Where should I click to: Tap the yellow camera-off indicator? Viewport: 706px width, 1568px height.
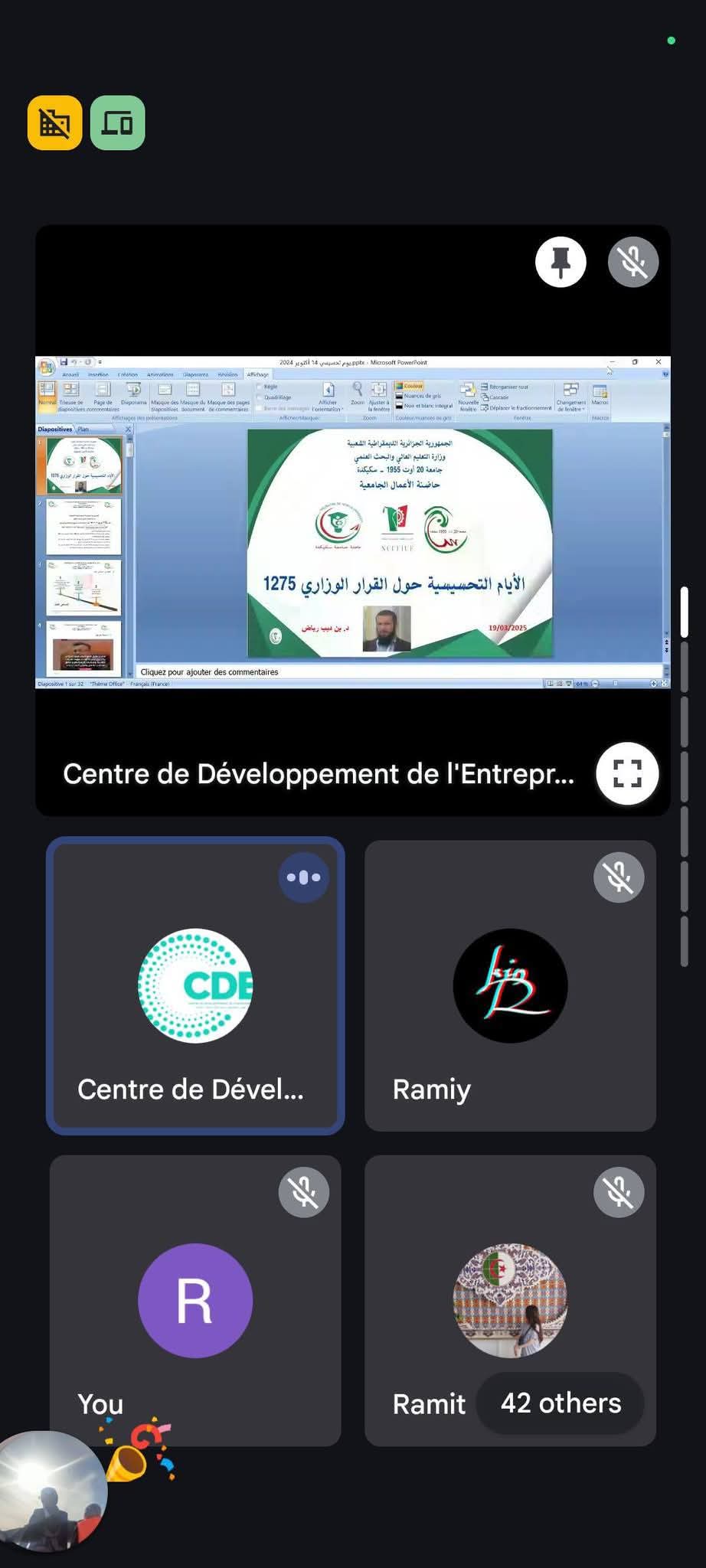pos(55,122)
